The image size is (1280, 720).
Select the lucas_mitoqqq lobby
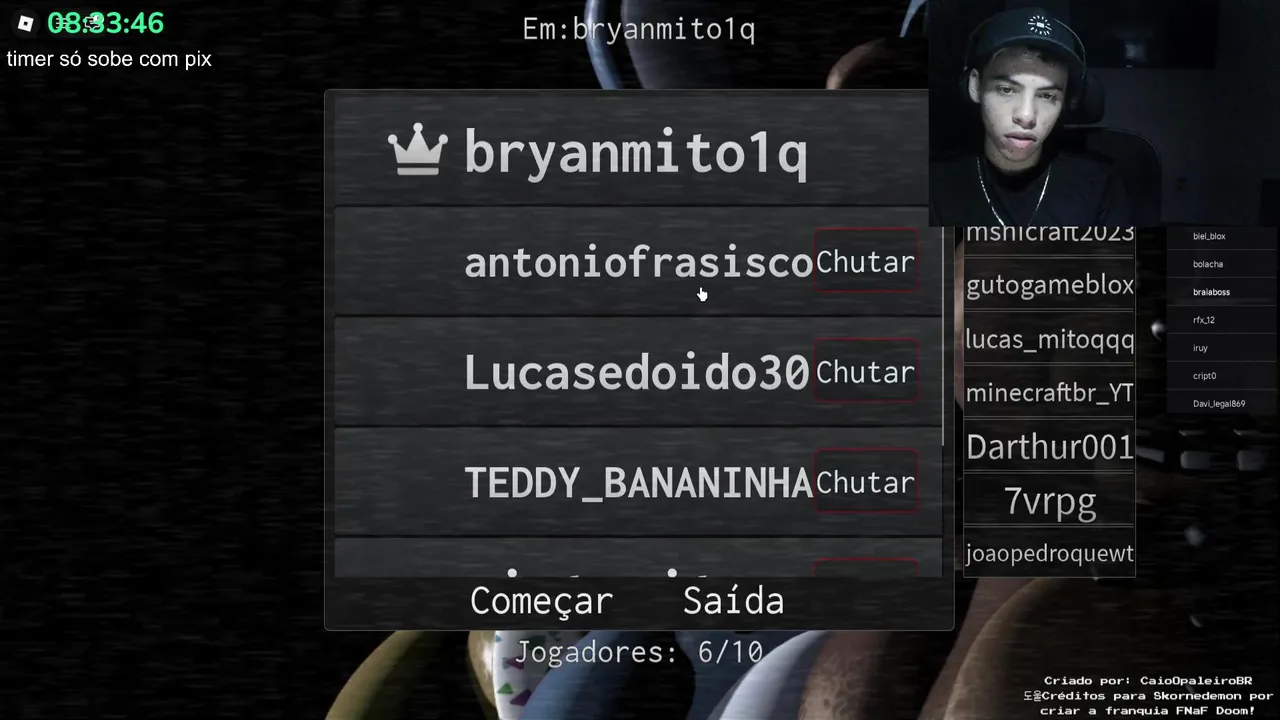point(1049,340)
